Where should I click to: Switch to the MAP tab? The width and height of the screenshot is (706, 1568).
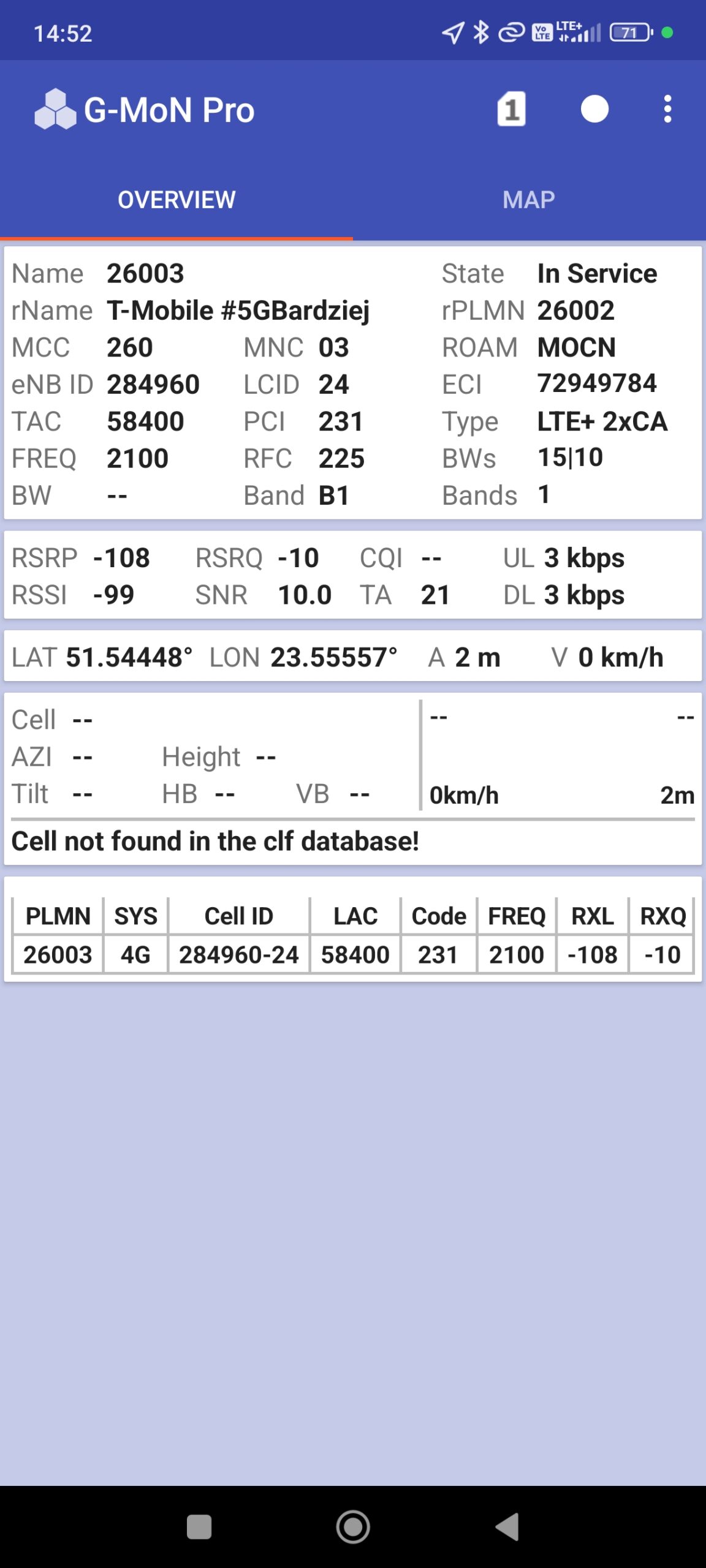coord(529,200)
